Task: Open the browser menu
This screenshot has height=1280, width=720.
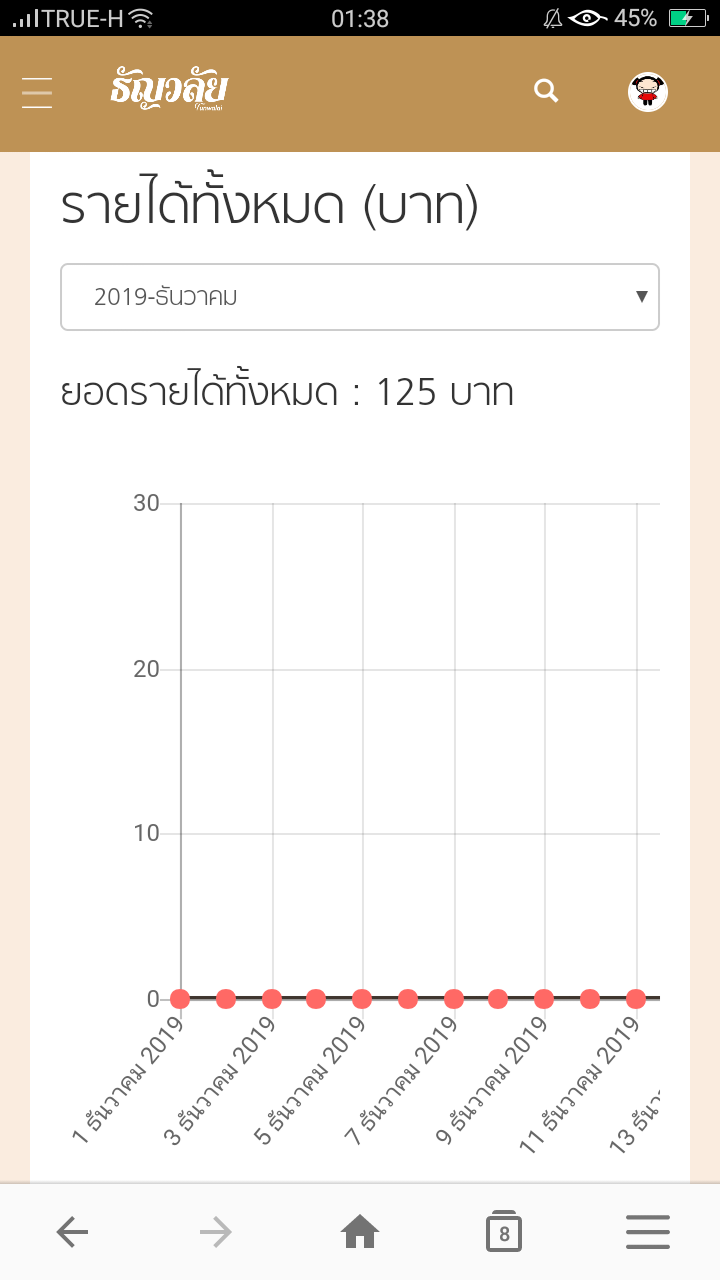Action: pos(648,1233)
